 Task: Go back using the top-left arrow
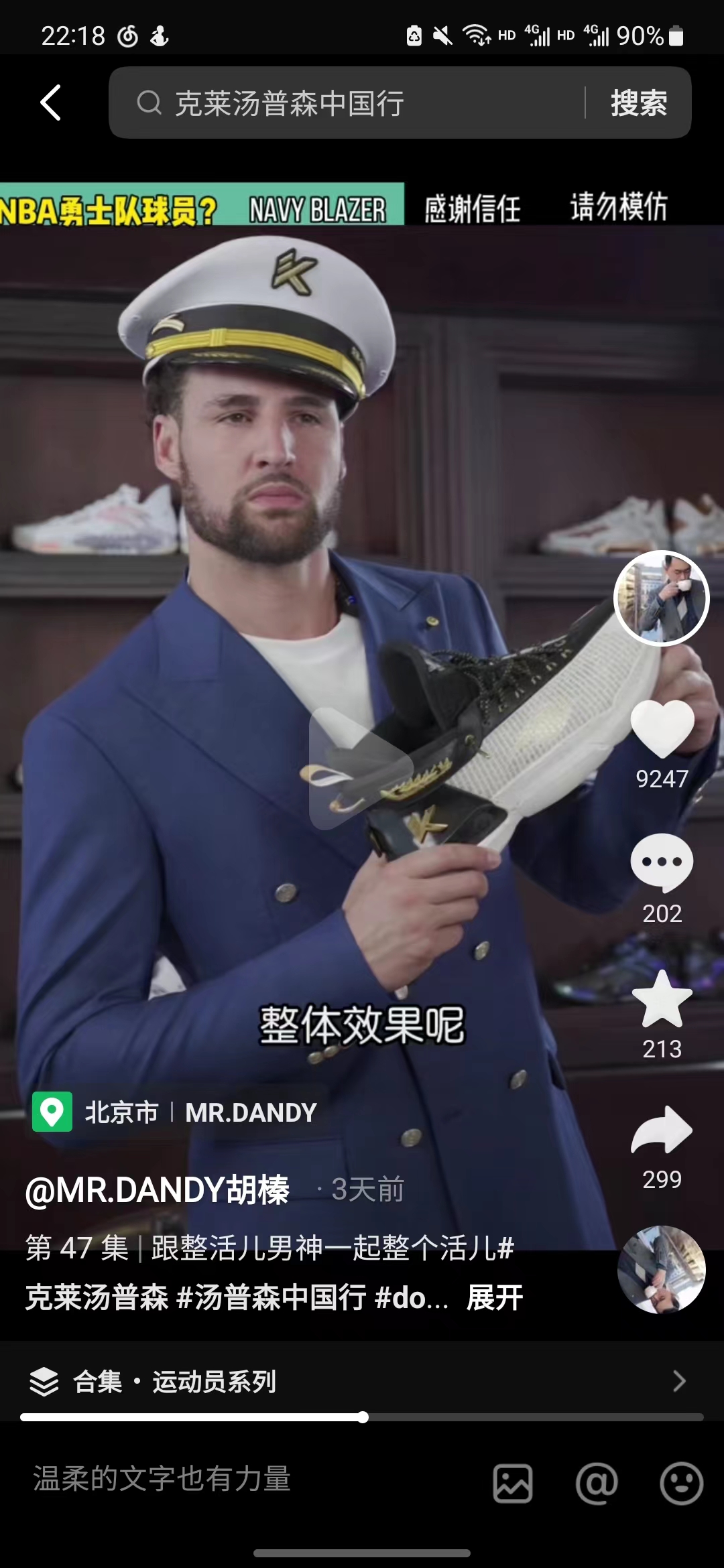(51, 103)
